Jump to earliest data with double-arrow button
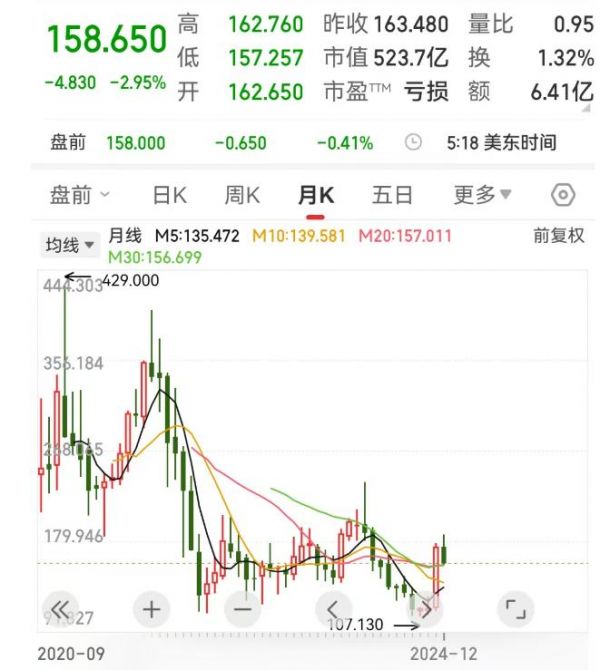 click(62, 608)
